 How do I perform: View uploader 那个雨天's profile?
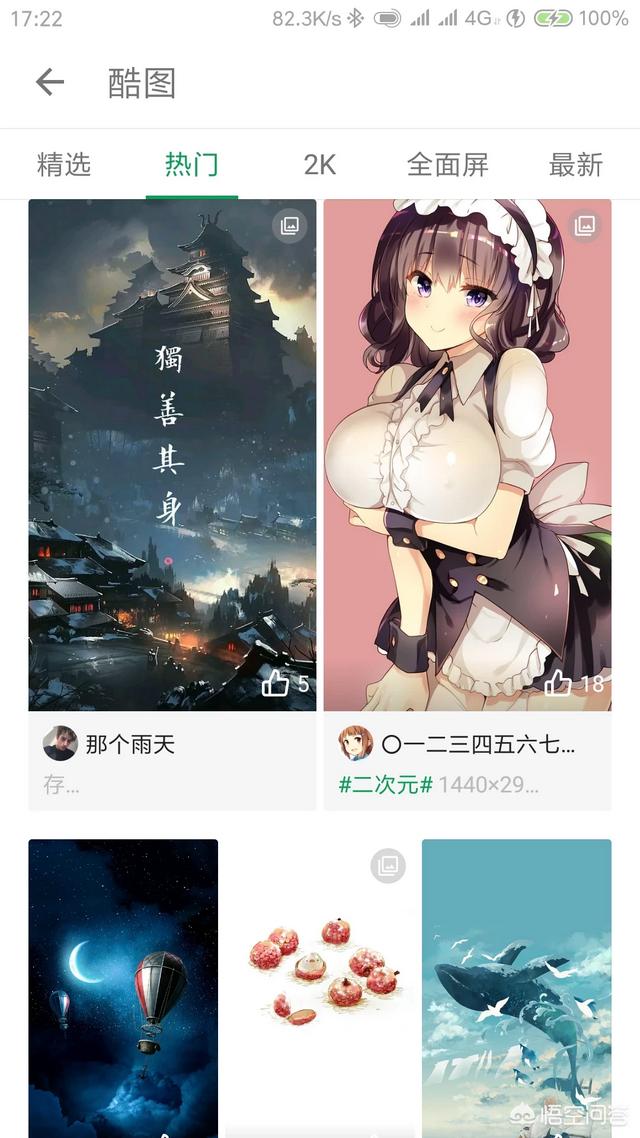pyautogui.click(x=60, y=744)
